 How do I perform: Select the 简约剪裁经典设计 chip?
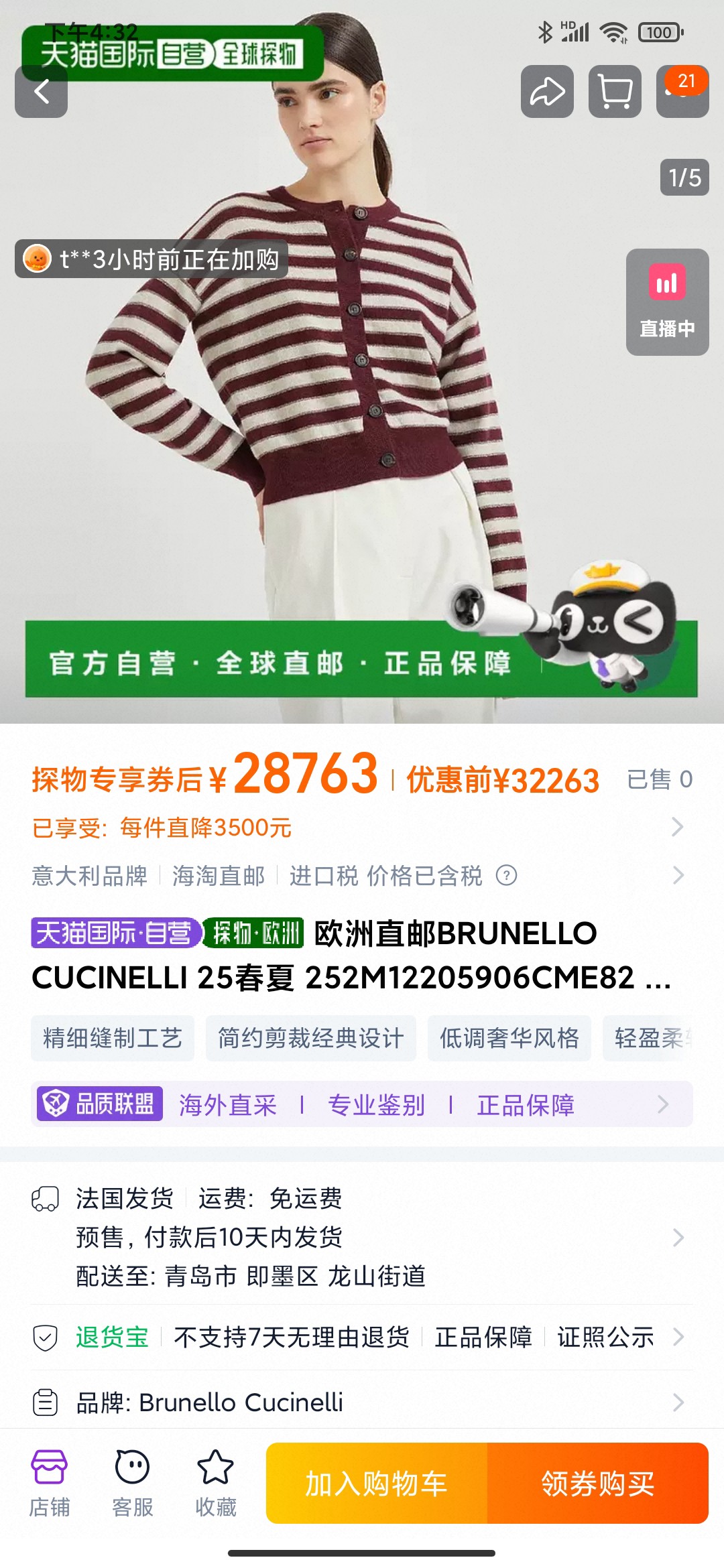[311, 1038]
